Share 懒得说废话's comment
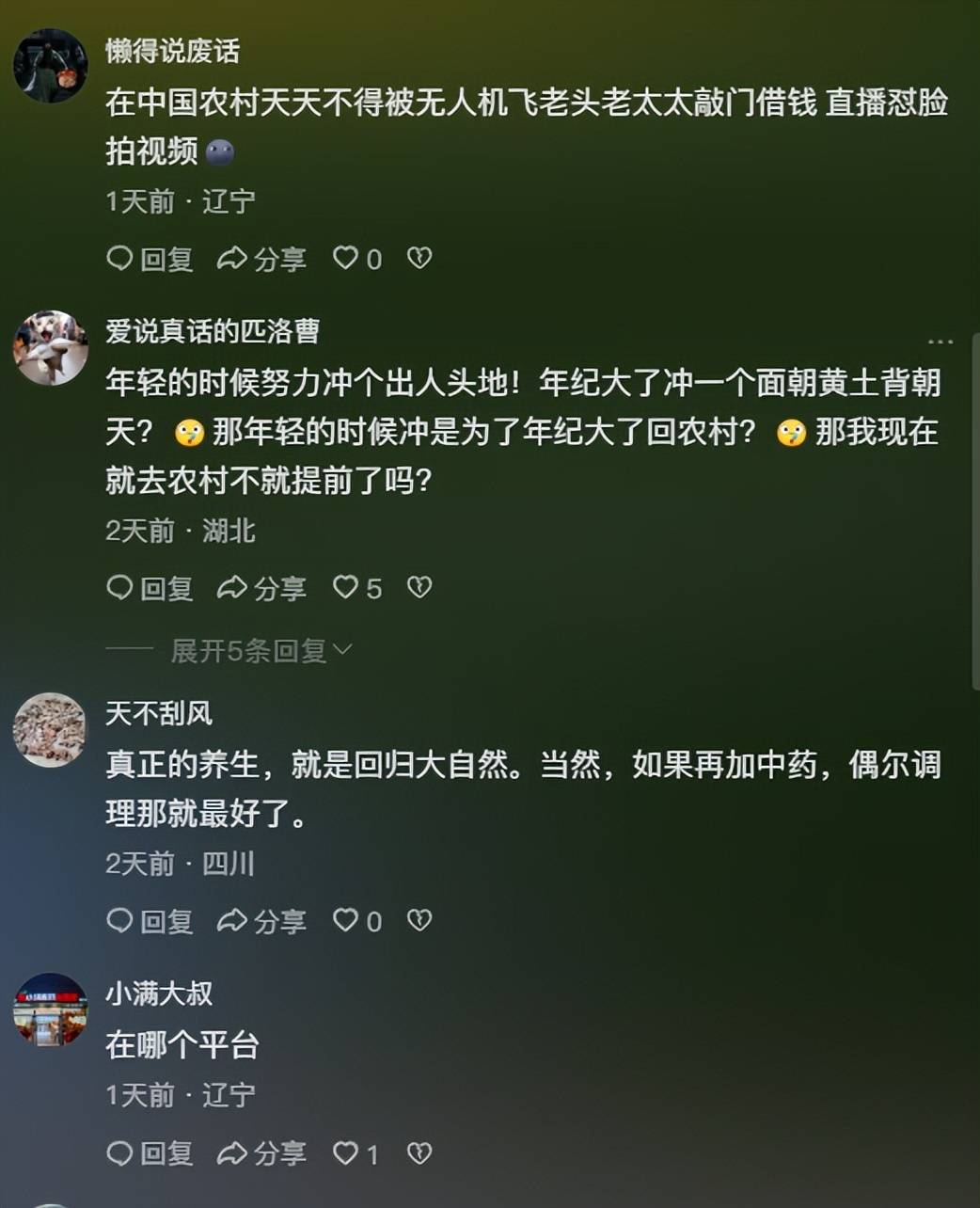Viewport: 980px width, 1208px height. click(x=261, y=259)
